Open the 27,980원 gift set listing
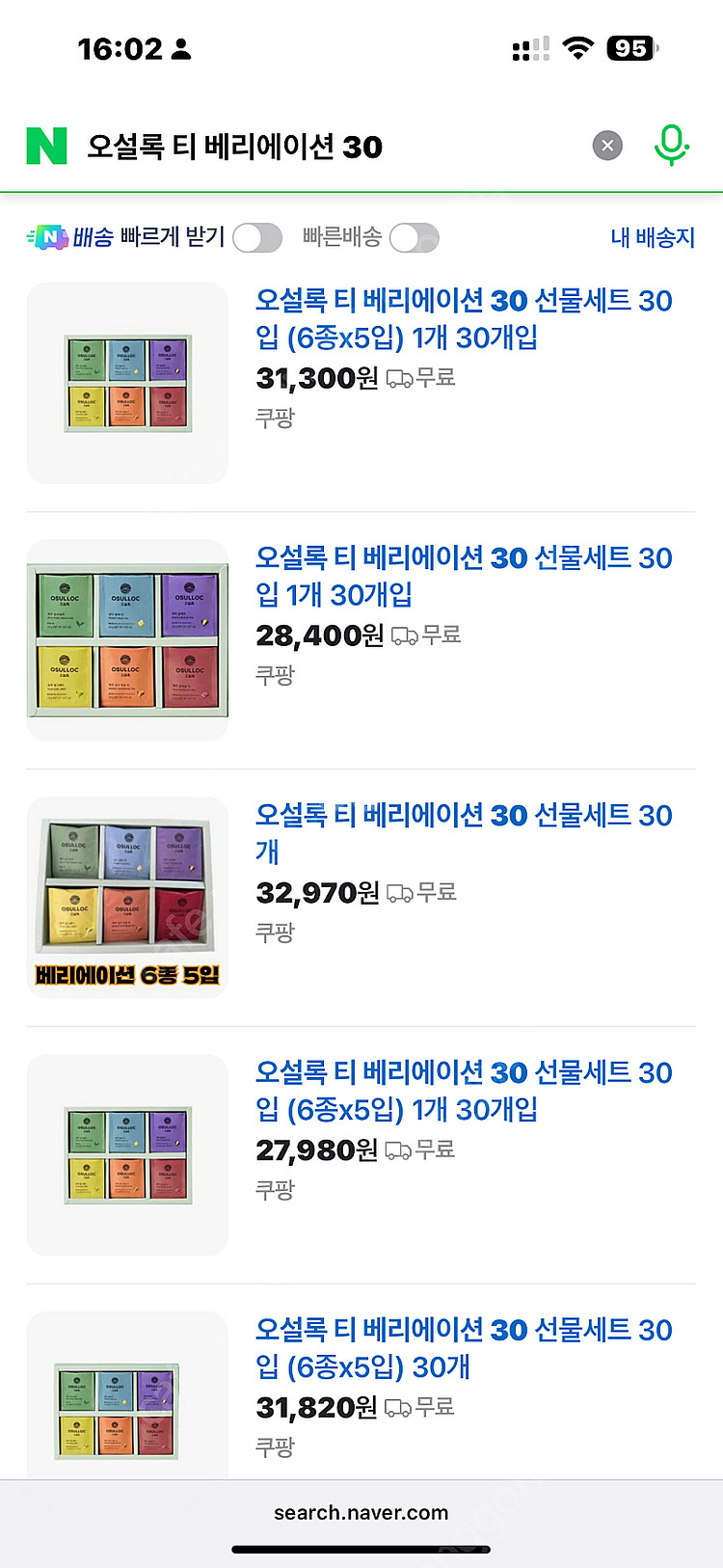 pos(463,1090)
